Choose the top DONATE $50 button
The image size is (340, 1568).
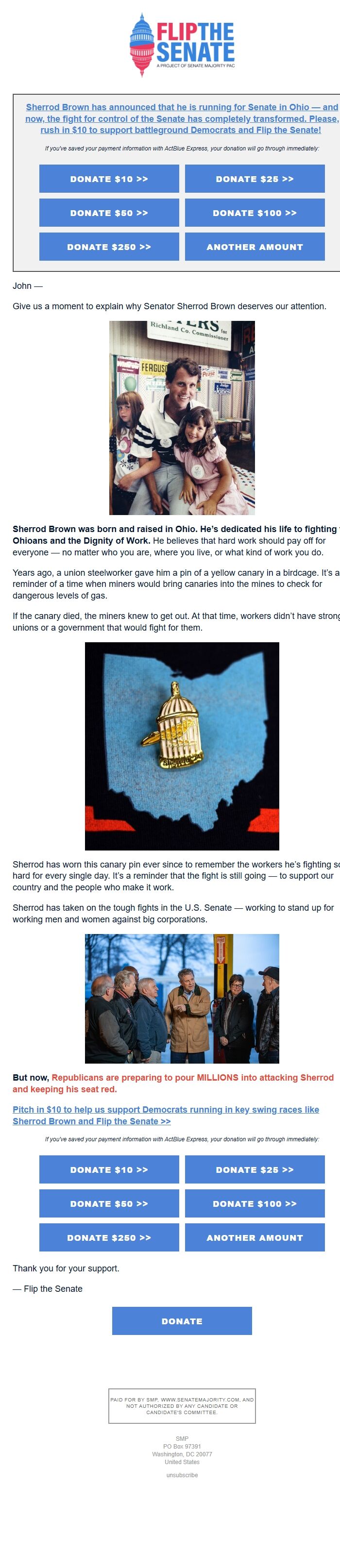109,213
